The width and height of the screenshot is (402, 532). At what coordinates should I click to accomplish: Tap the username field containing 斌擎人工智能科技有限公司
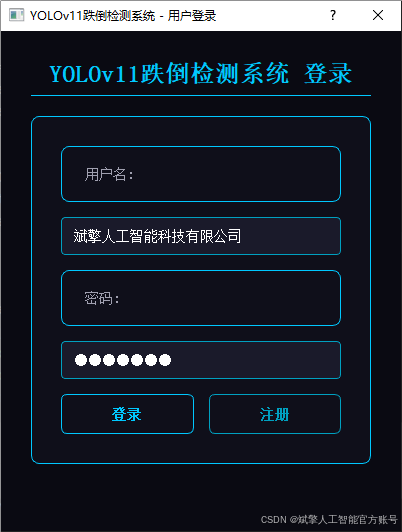201,236
